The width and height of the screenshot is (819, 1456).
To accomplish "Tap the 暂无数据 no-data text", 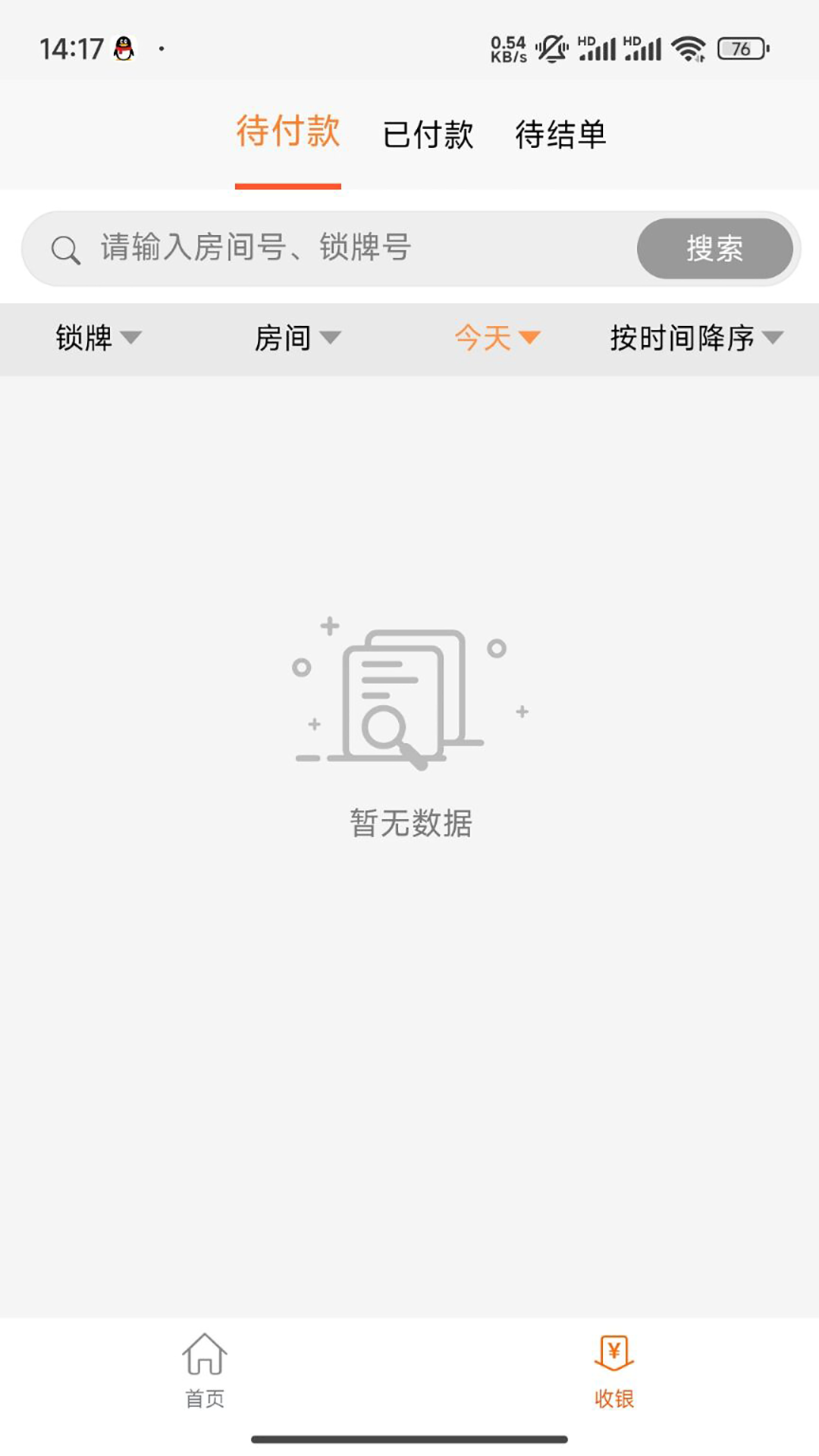I will 409,823.
